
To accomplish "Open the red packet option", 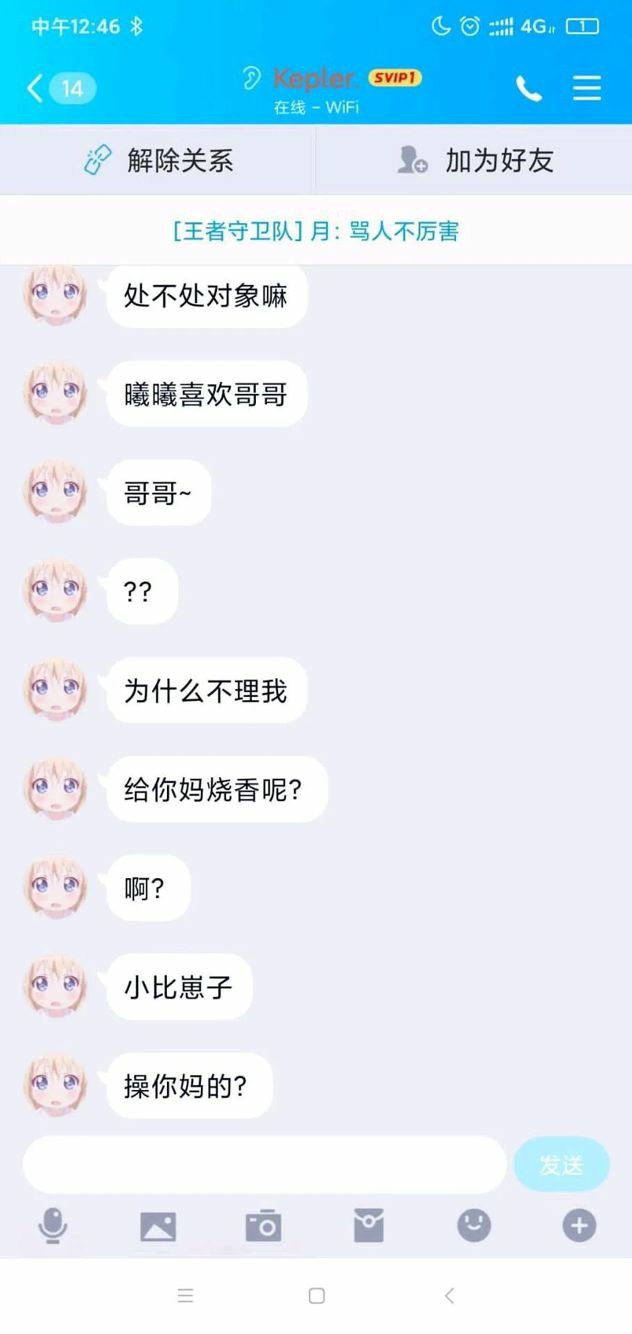I will (368, 1225).
